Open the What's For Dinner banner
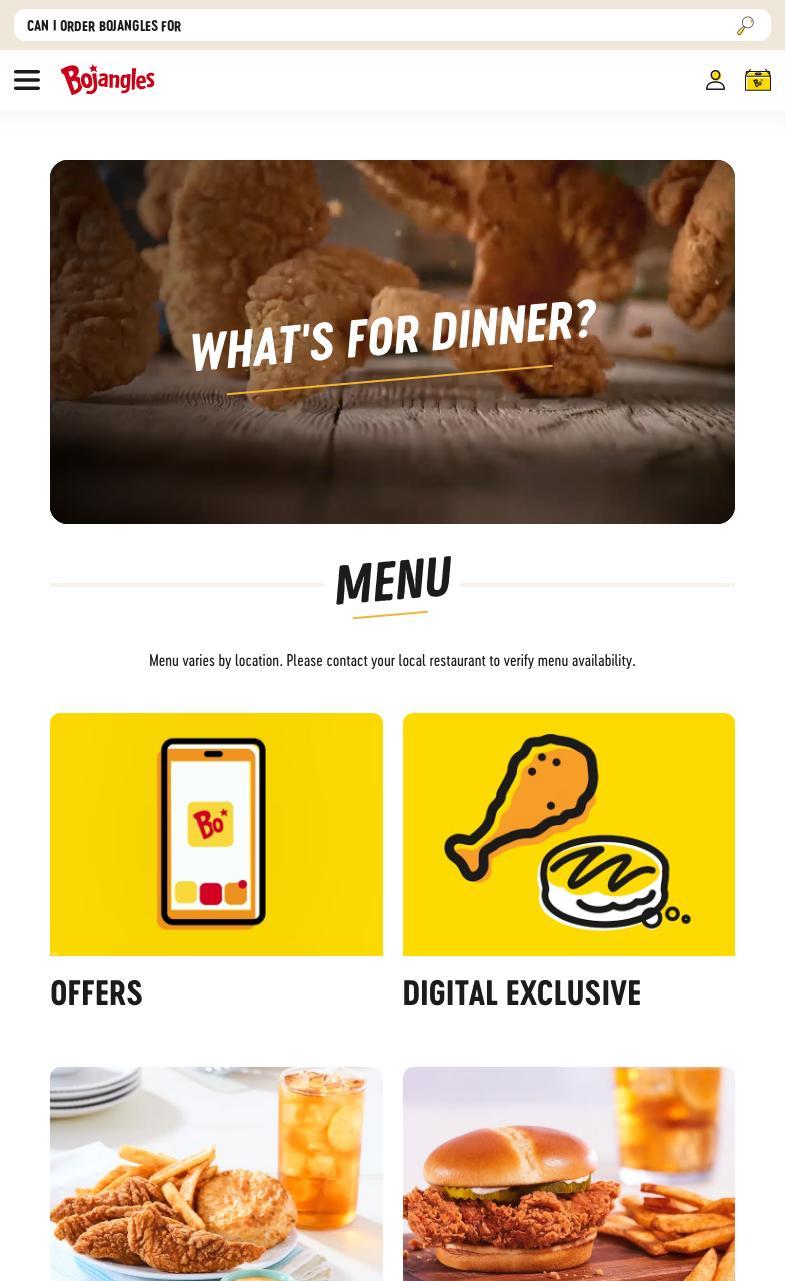 pyautogui.click(x=392, y=342)
